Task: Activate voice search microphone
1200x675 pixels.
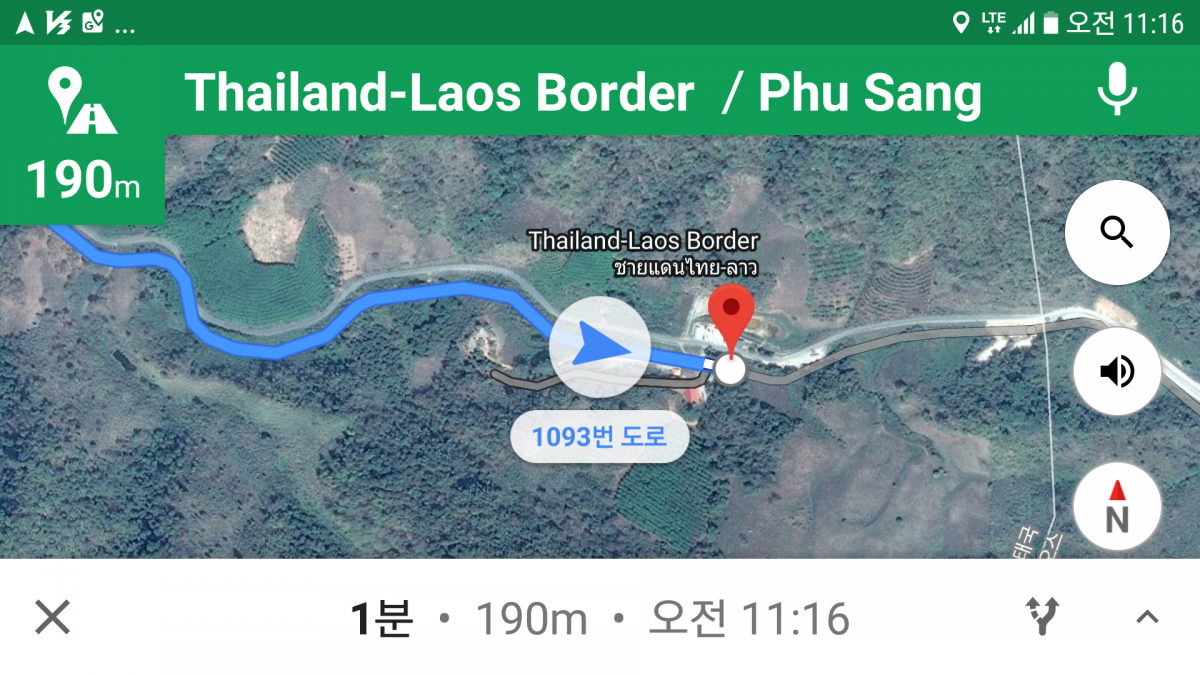Action: [x=1117, y=91]
